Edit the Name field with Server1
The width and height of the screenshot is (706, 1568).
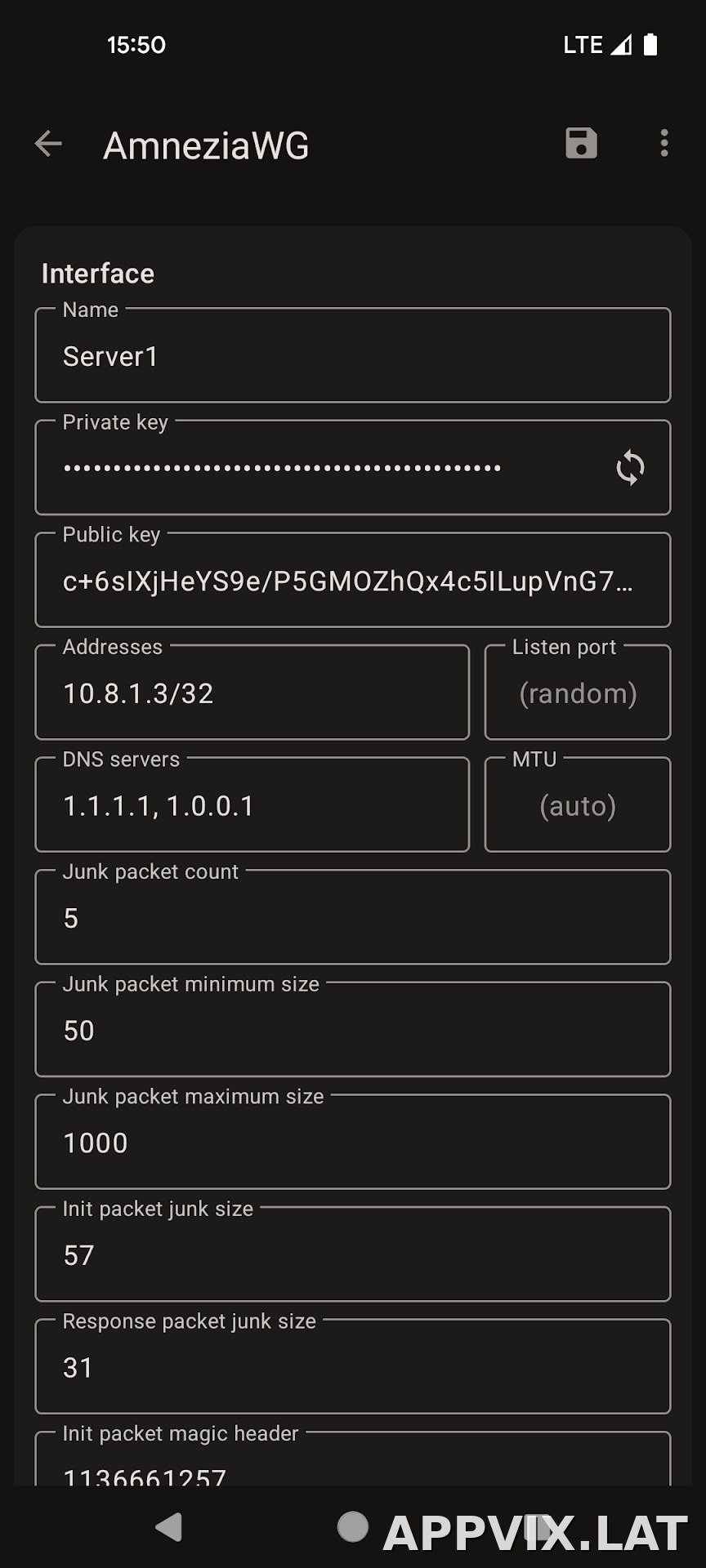coord(353,355)
